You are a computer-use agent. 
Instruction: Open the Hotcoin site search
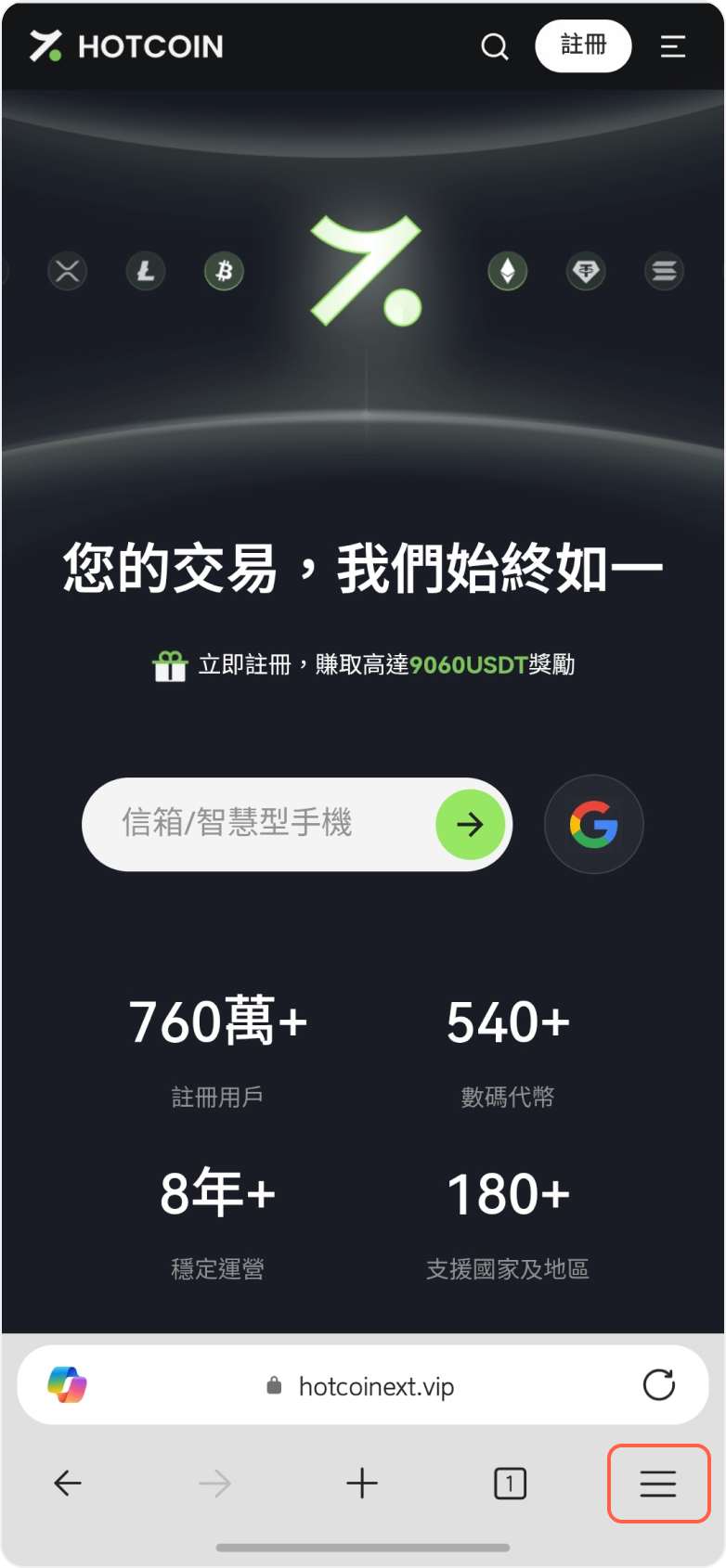[x=495, y=46]
